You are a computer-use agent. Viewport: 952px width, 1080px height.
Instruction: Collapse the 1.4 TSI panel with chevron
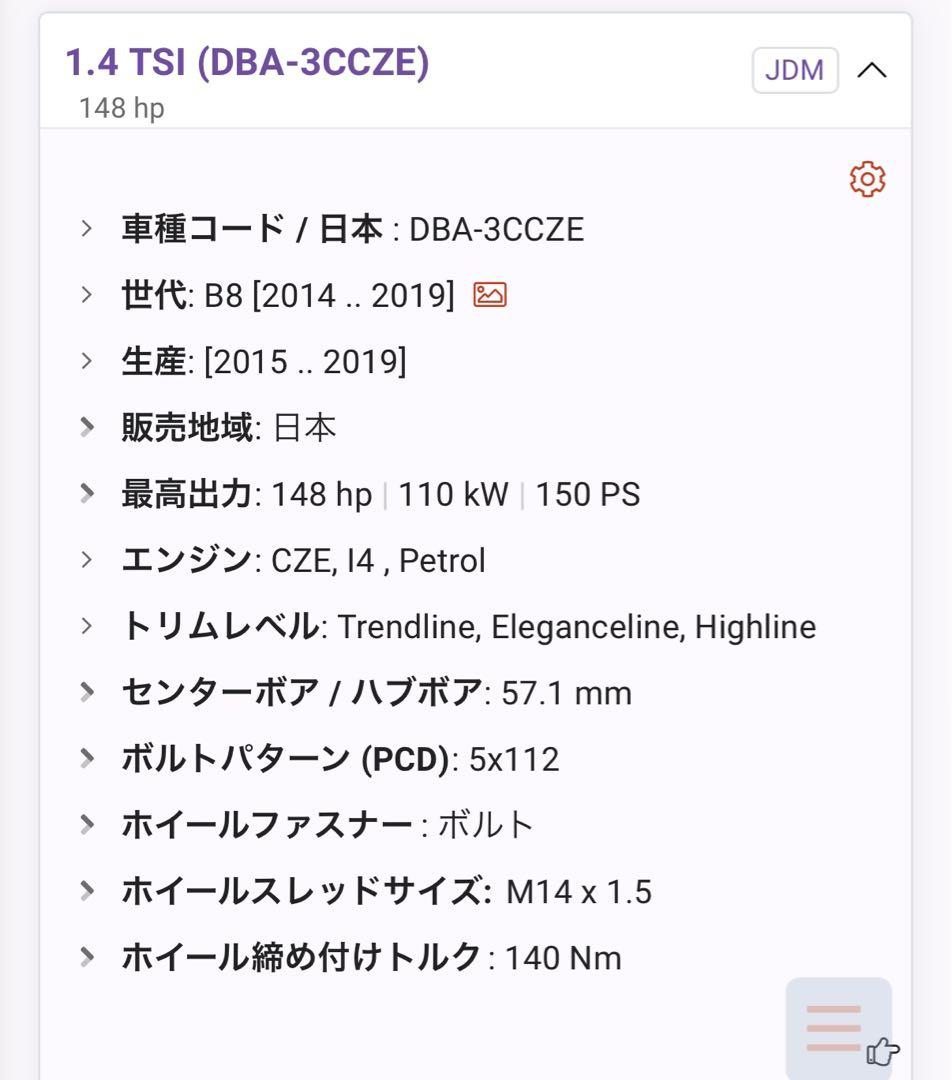tap(874, 70)
